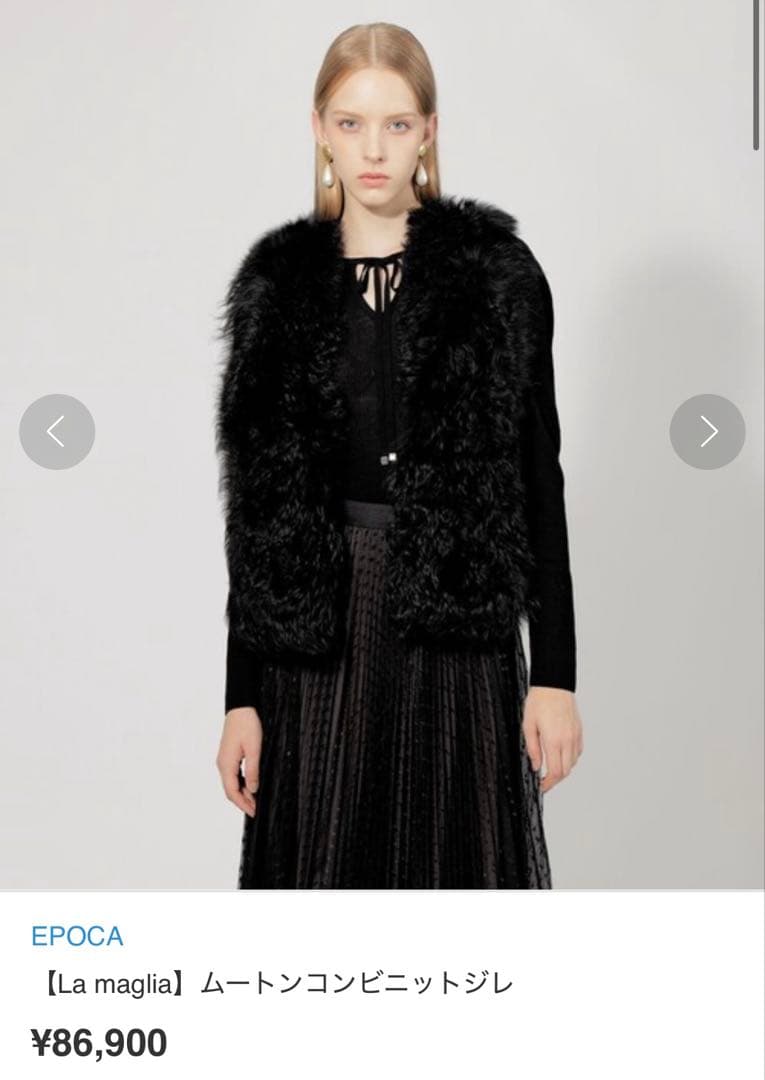This screenshot has width=765, height=1080.
Task: Open the EPOCA brand link
Action: pos(77,937)
